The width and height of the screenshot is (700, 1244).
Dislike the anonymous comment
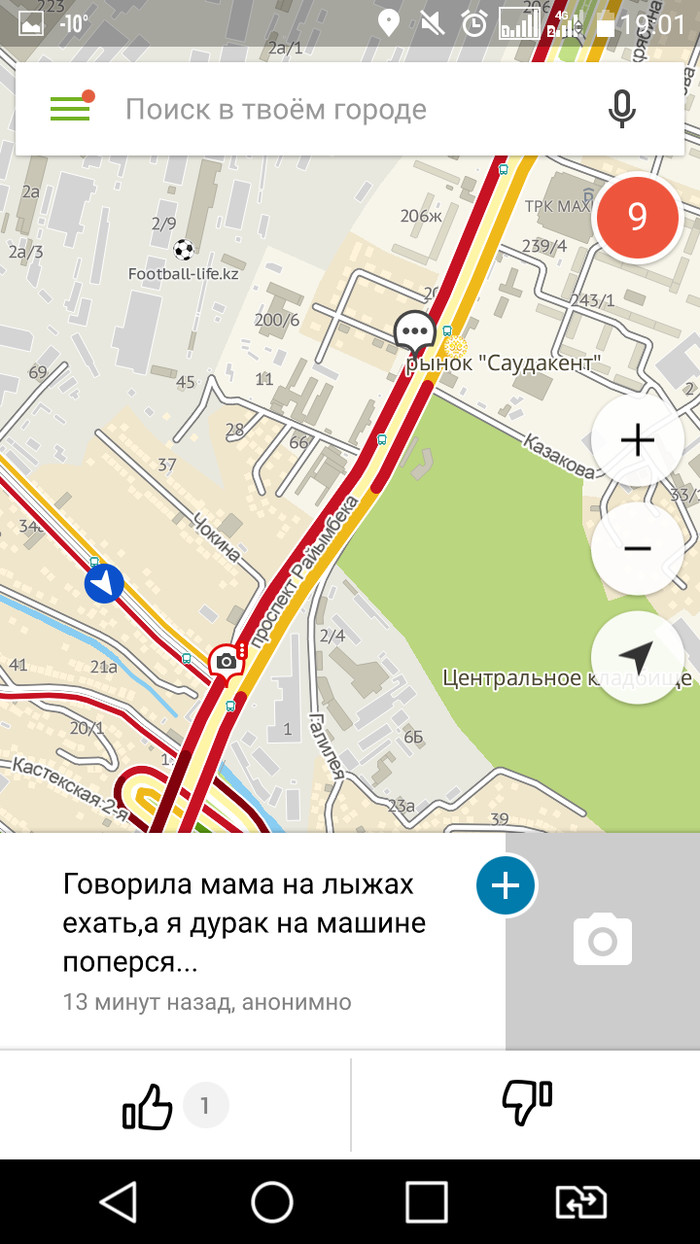pos(527,1103)
